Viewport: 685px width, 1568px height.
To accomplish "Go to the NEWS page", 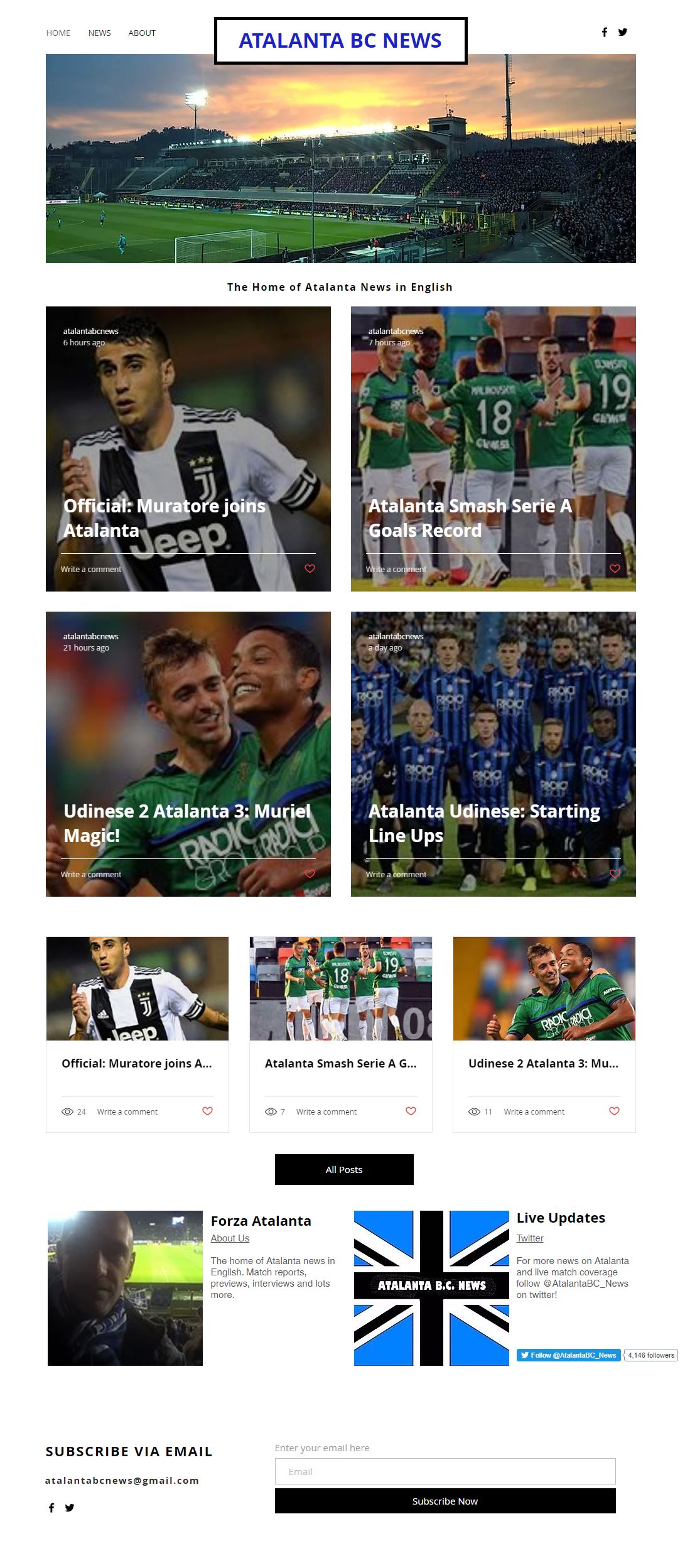I will 99,33.
